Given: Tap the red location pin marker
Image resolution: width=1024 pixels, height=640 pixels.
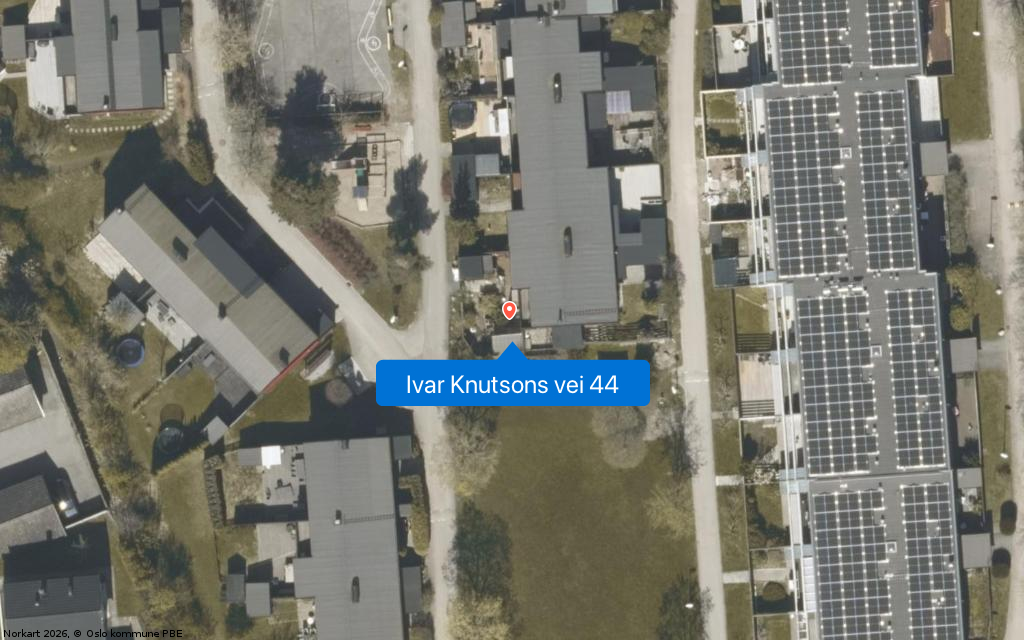Looking at the screenshot, I should [510, 310].
